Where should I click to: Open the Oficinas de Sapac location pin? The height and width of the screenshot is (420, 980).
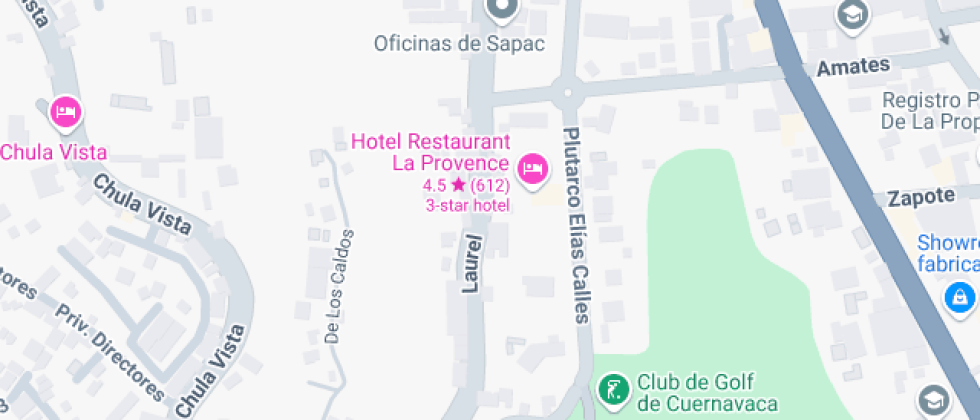pos(502,10)
